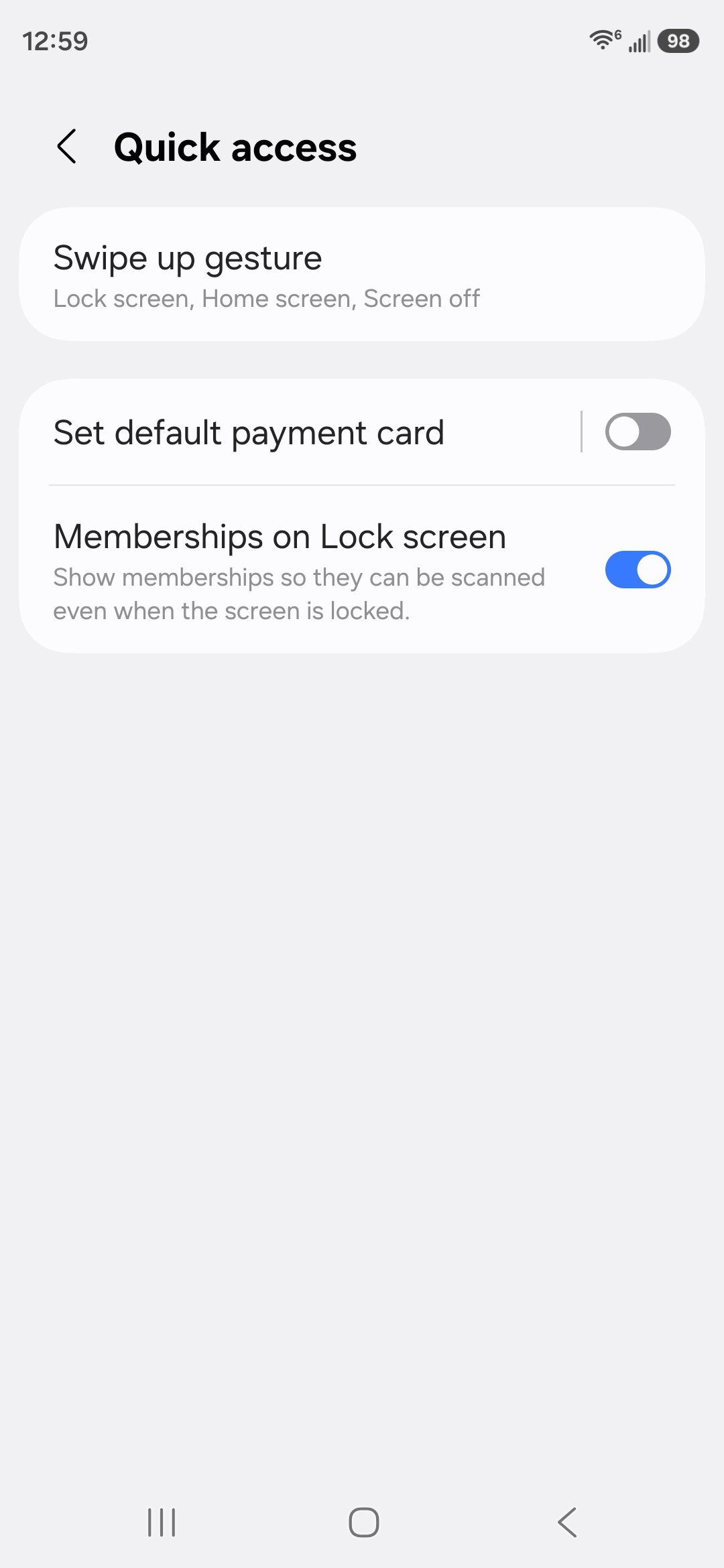Open Swipe up gesture settings
The image size is (724, 1568).
click(x=362, y=275)
